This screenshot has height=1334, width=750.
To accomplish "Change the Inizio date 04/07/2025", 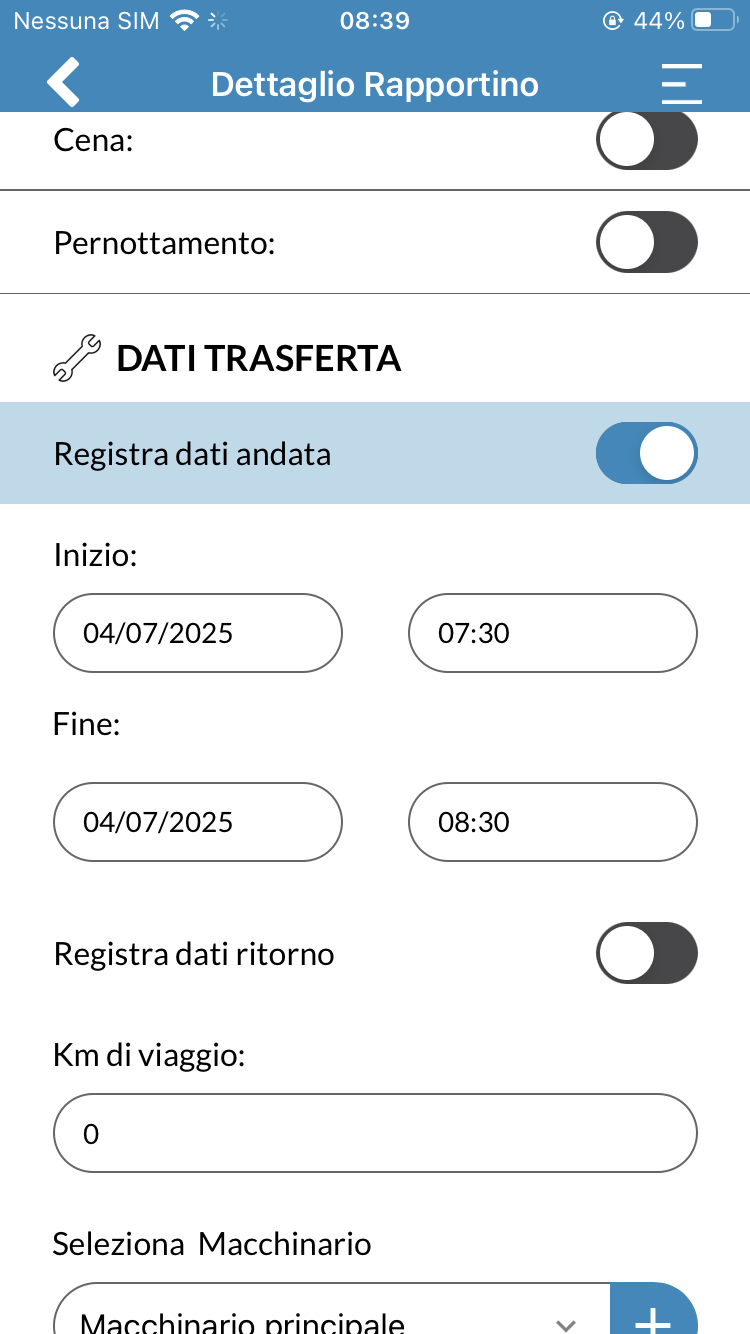I will (x=198, y=633).
